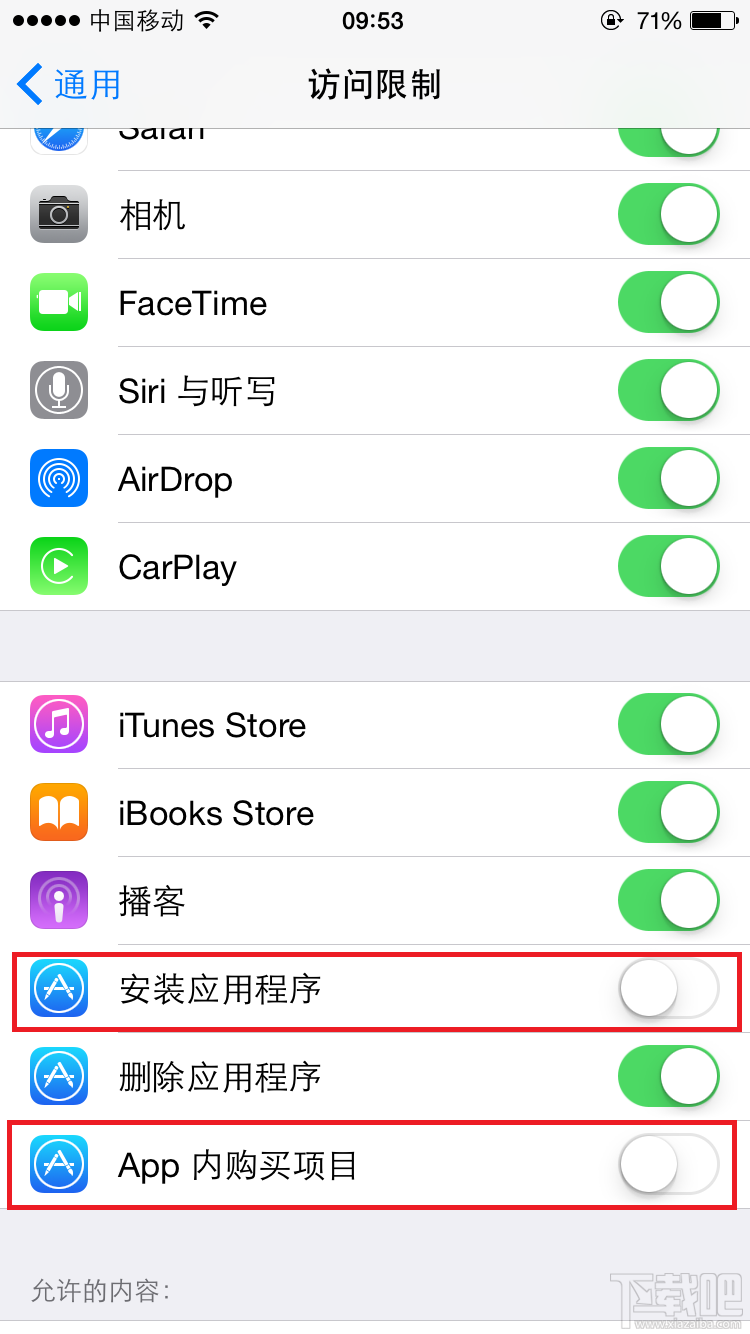Turn off iTunes Store access
Viewport: 750px width, 1334px height.
[668, 725]
